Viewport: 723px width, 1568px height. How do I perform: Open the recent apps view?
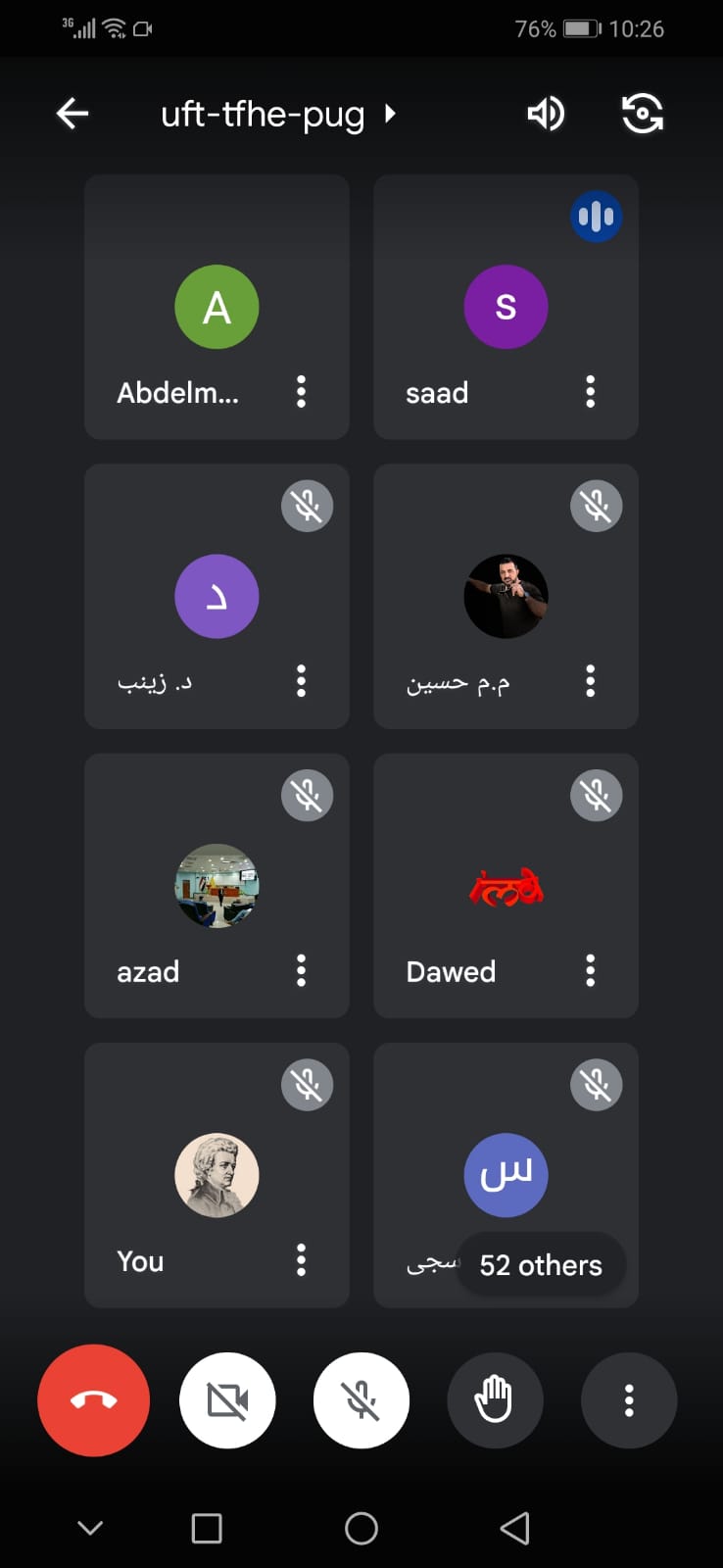coord(207,1528)
